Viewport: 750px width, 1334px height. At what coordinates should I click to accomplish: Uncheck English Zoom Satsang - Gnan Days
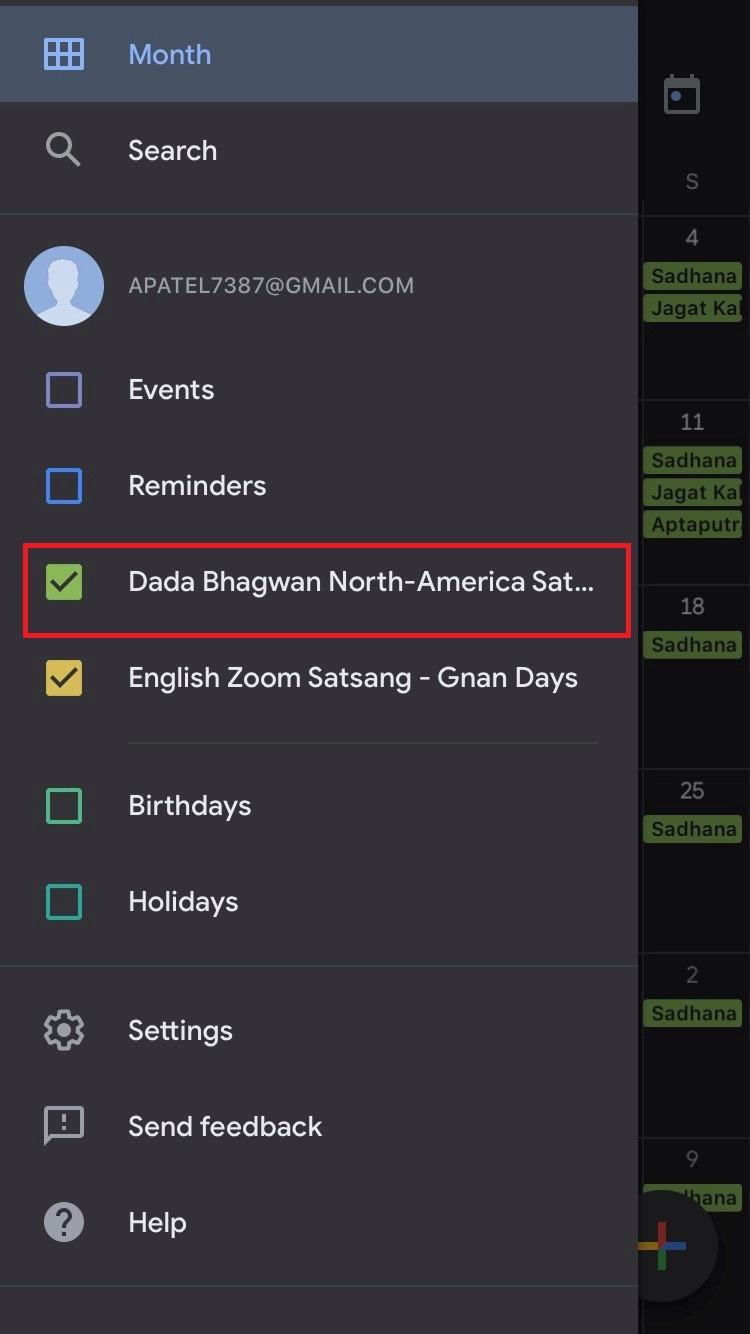[64, 678]
